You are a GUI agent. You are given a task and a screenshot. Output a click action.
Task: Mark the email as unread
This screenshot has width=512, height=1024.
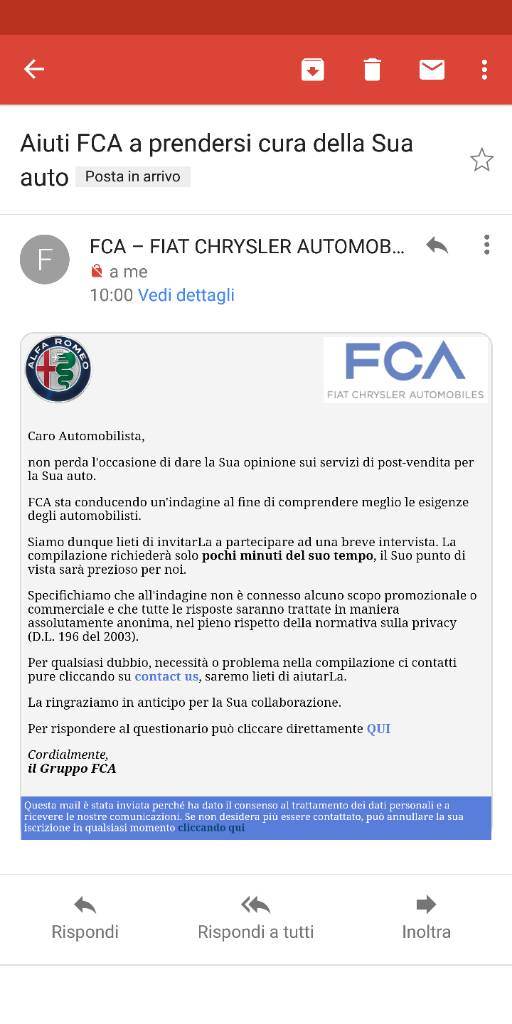(432, 69)
